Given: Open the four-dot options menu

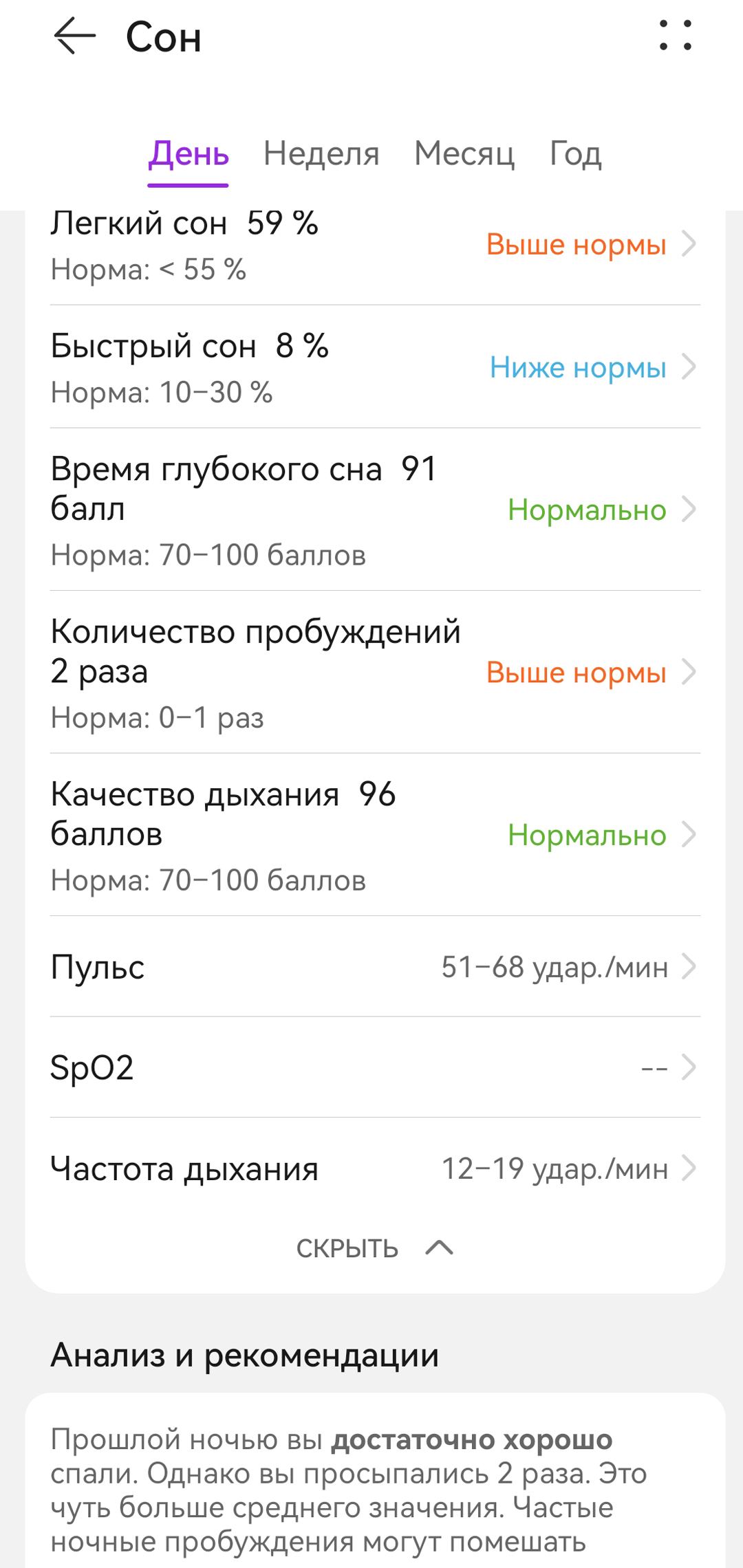Looking at the screenshot, I should (675, 36).
